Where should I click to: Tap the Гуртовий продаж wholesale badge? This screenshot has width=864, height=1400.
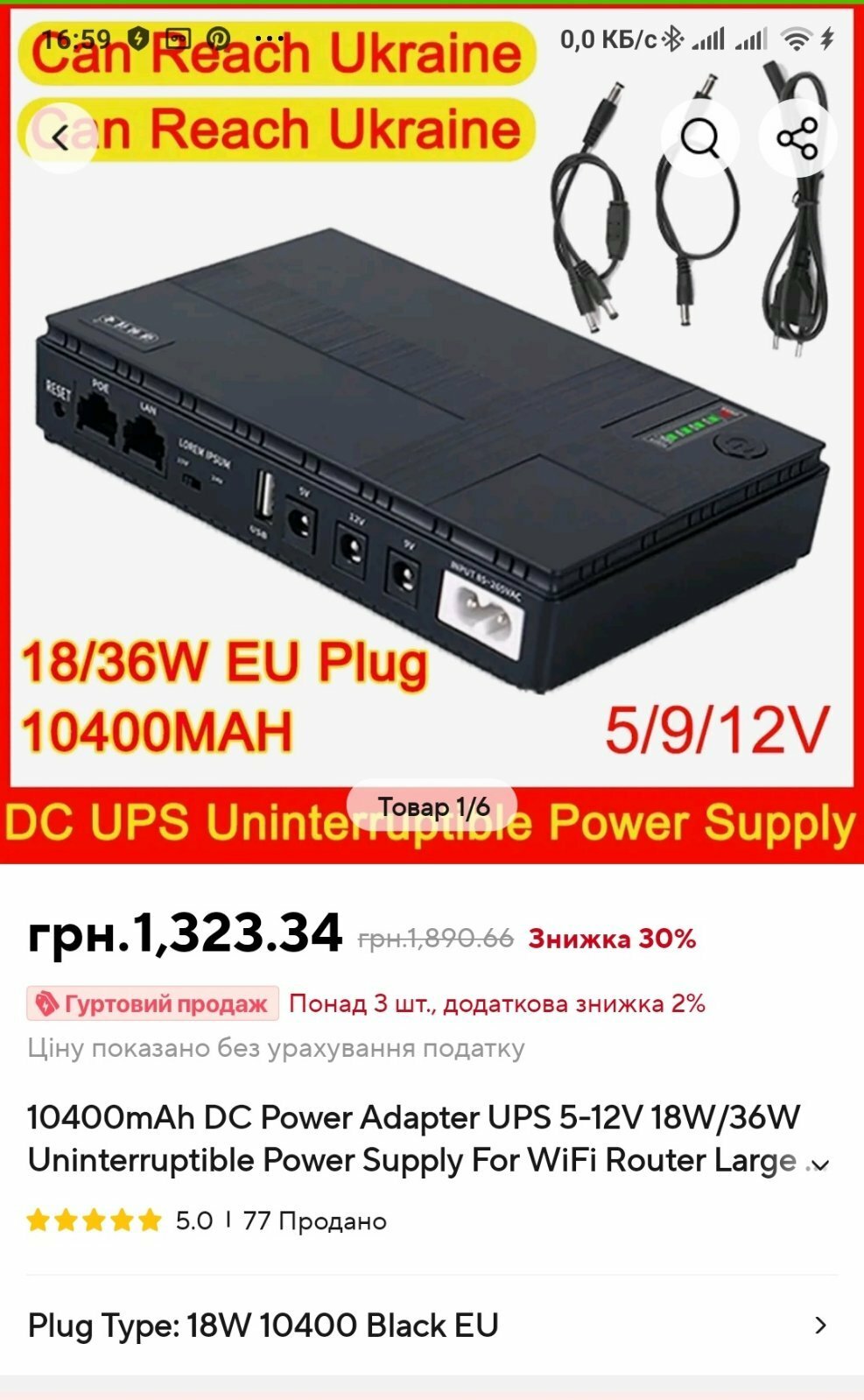152,1003
